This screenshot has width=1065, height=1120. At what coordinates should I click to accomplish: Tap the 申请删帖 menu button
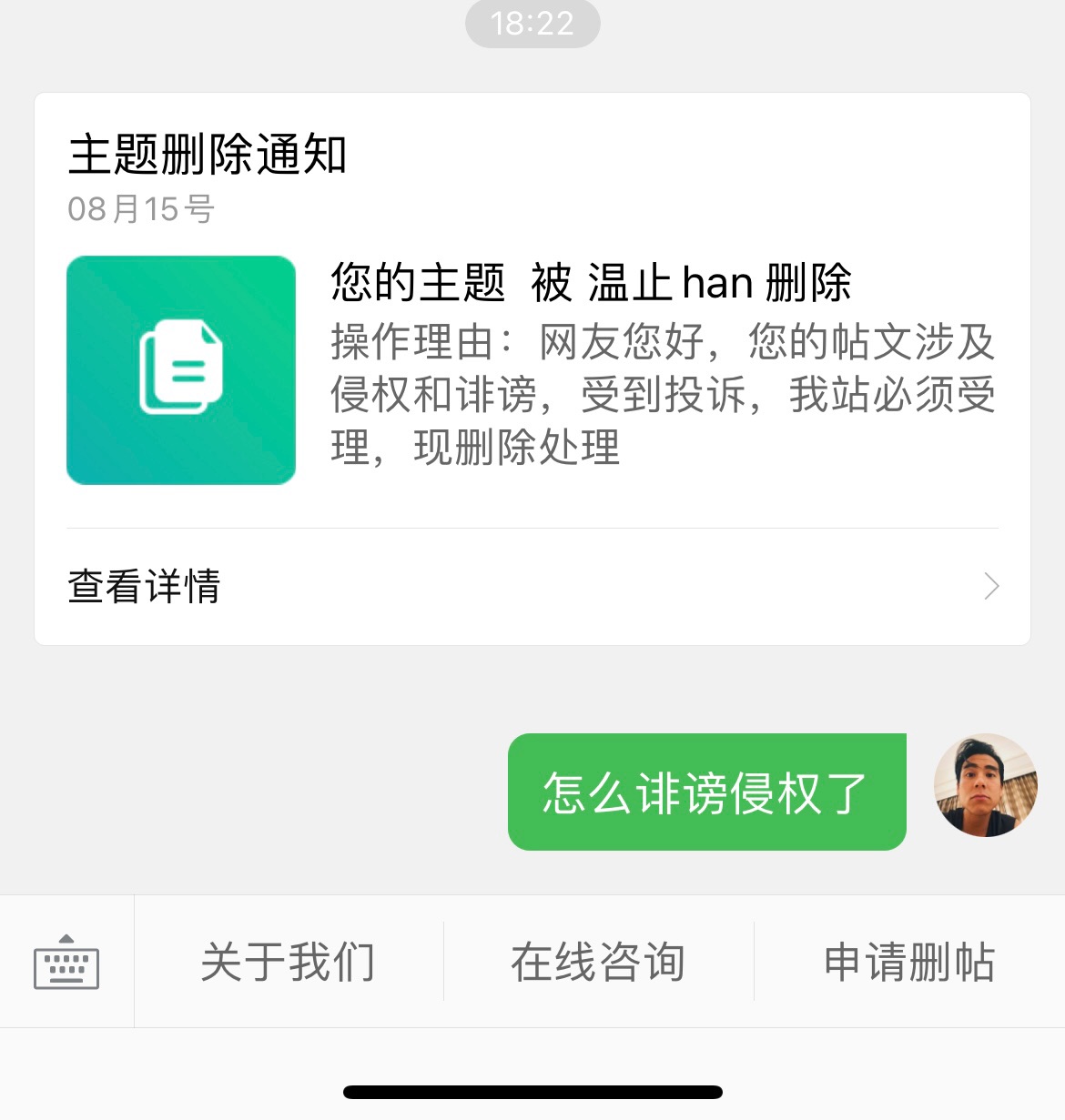[x=908, y=962]
